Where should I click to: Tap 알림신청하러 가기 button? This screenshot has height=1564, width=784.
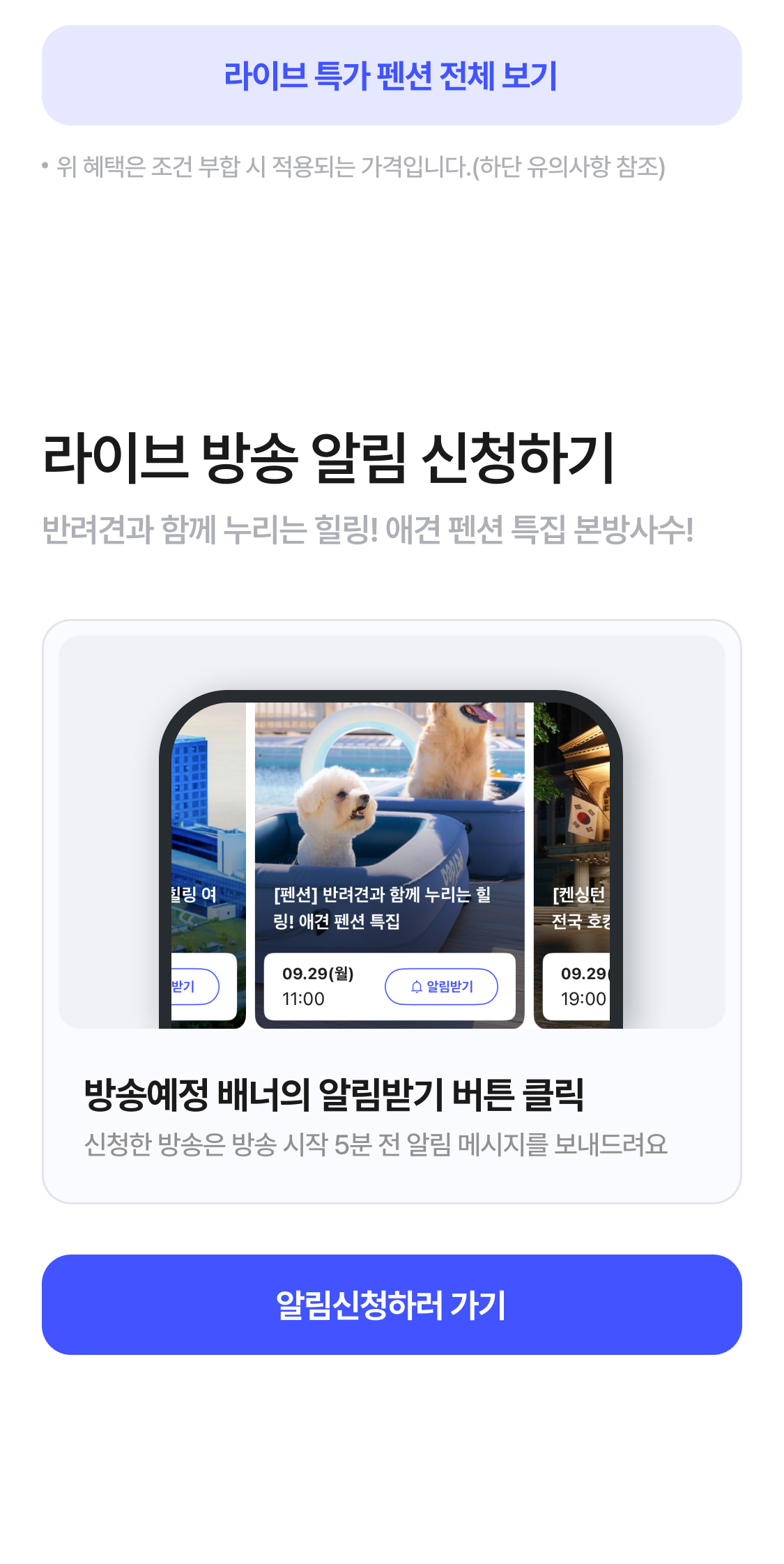392,1305
